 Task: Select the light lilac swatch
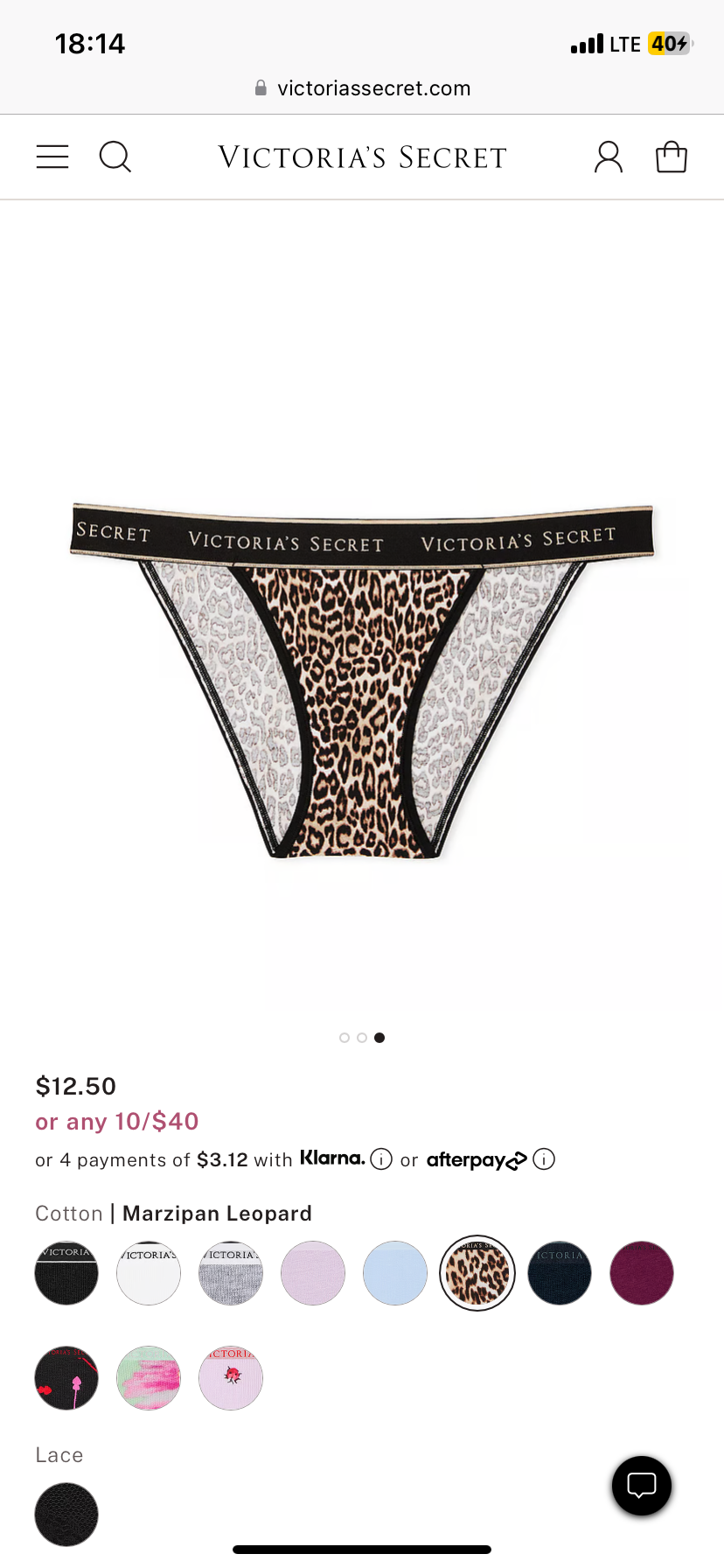313,1273
